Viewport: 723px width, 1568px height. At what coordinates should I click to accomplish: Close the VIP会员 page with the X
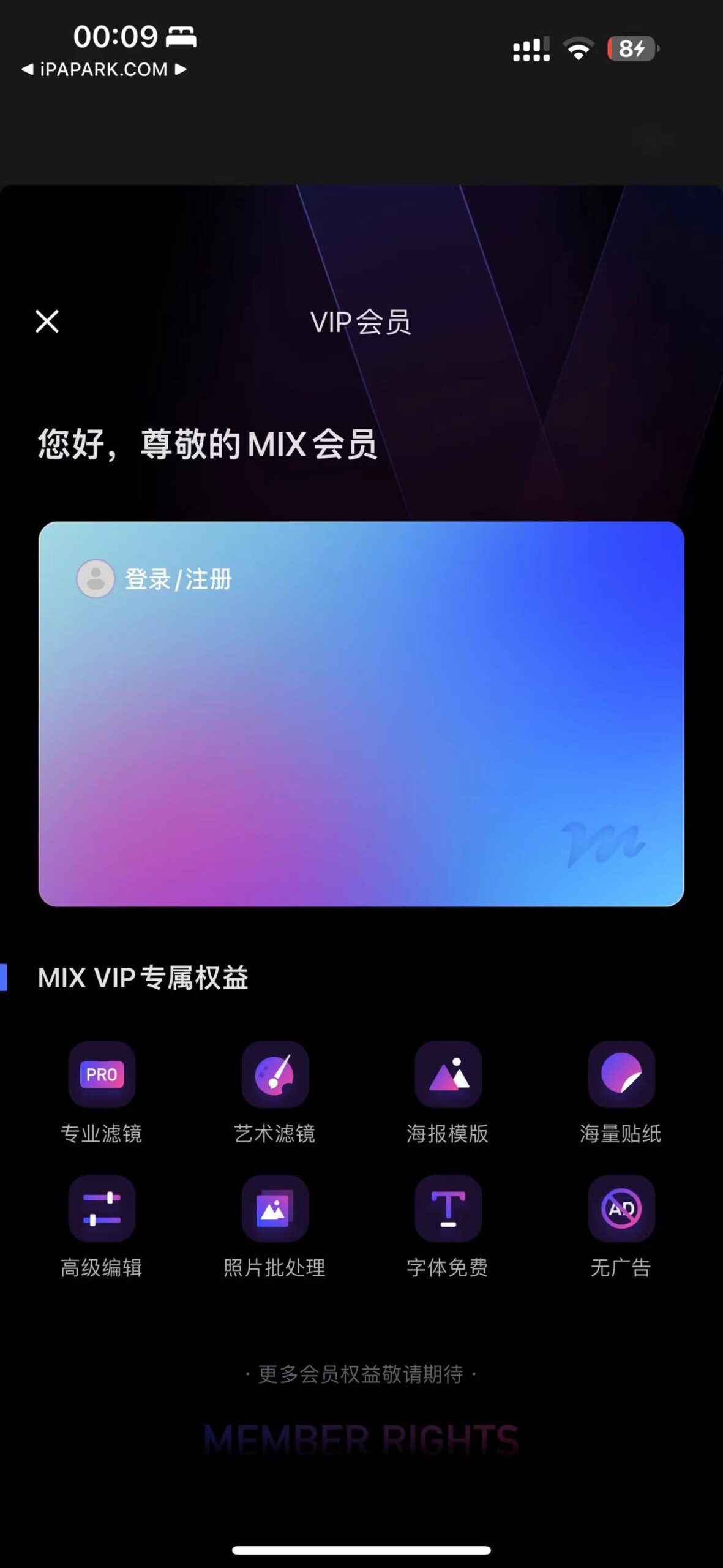(x=46, y=322)
